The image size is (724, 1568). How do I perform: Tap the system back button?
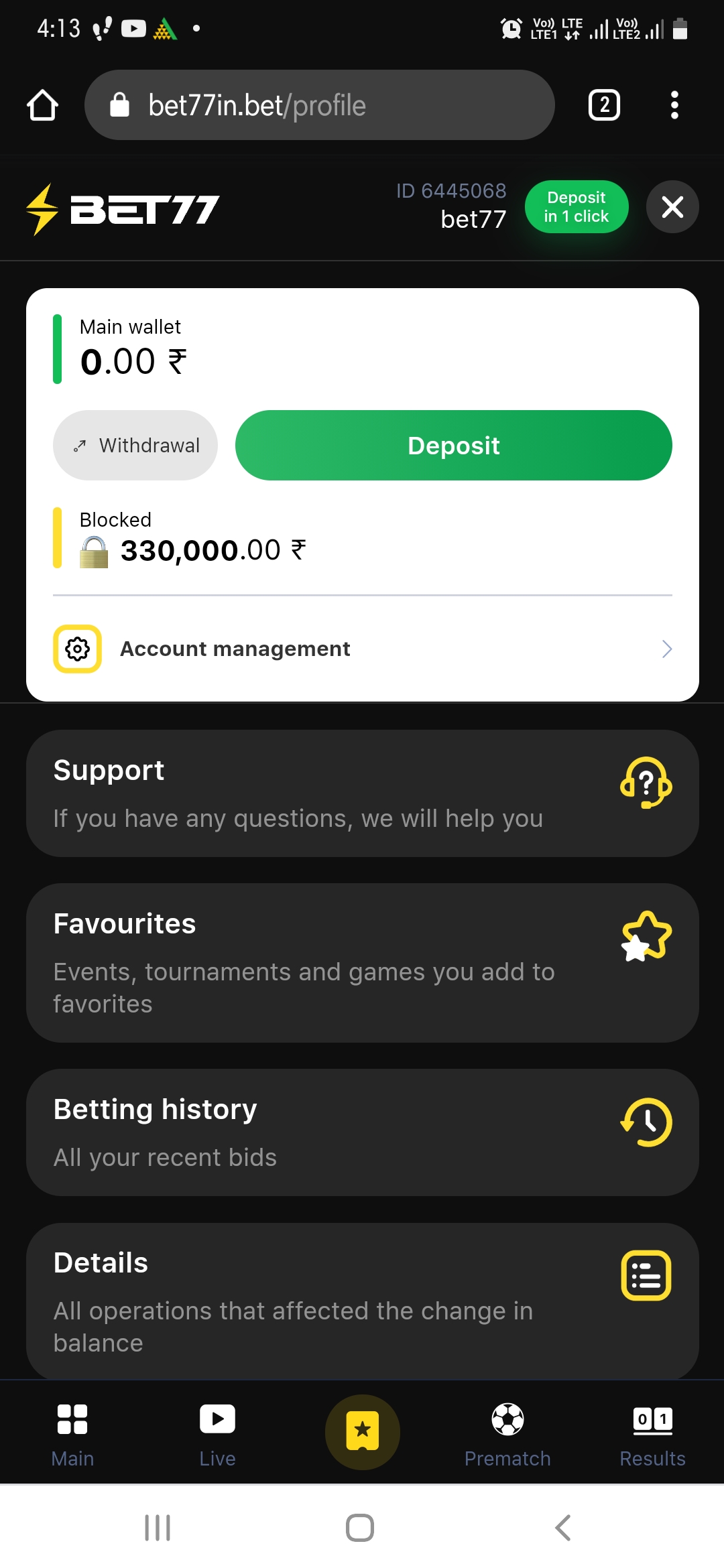563,1528
